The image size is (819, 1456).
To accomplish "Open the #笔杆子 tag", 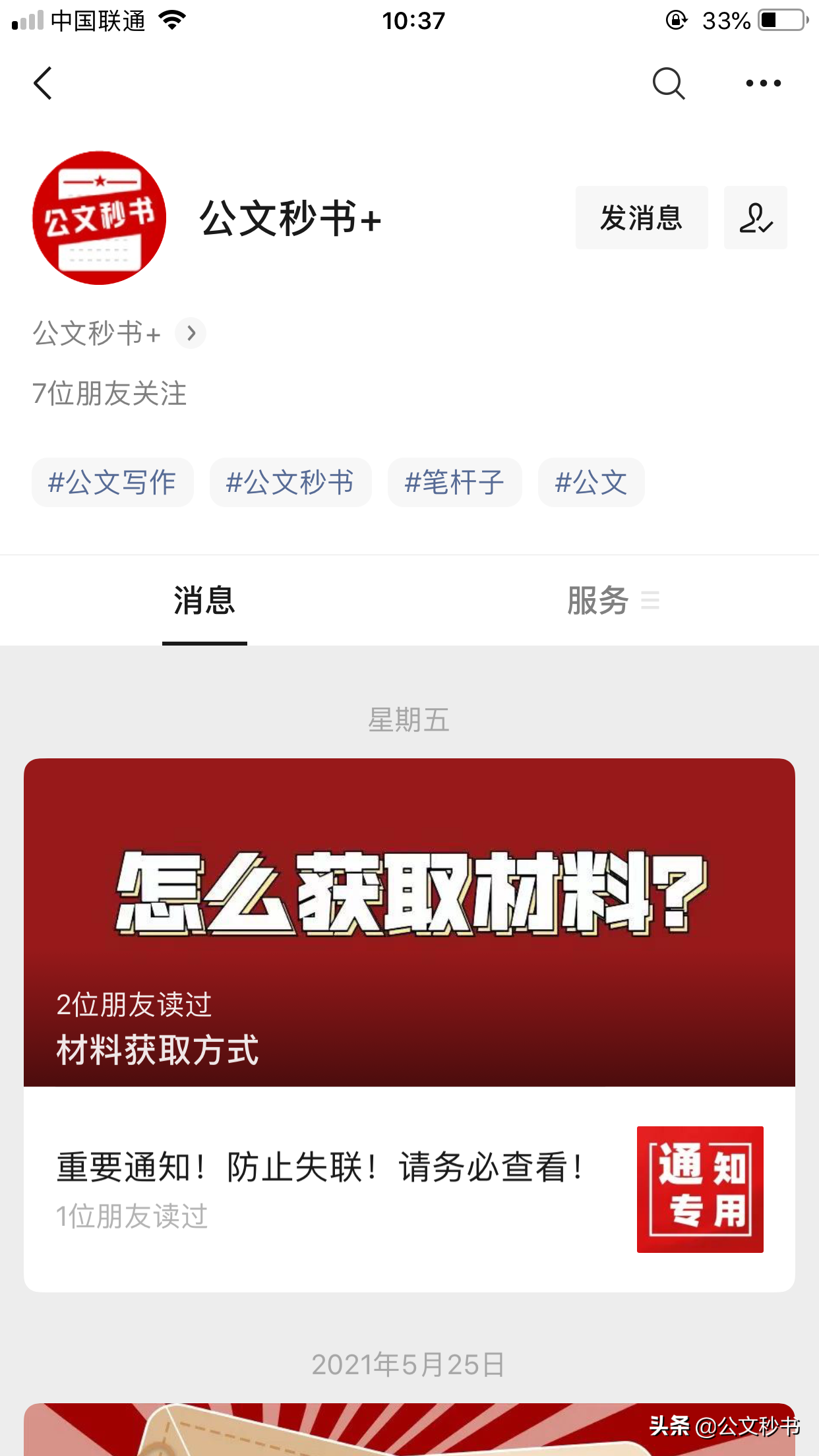I will coord(454,483).
